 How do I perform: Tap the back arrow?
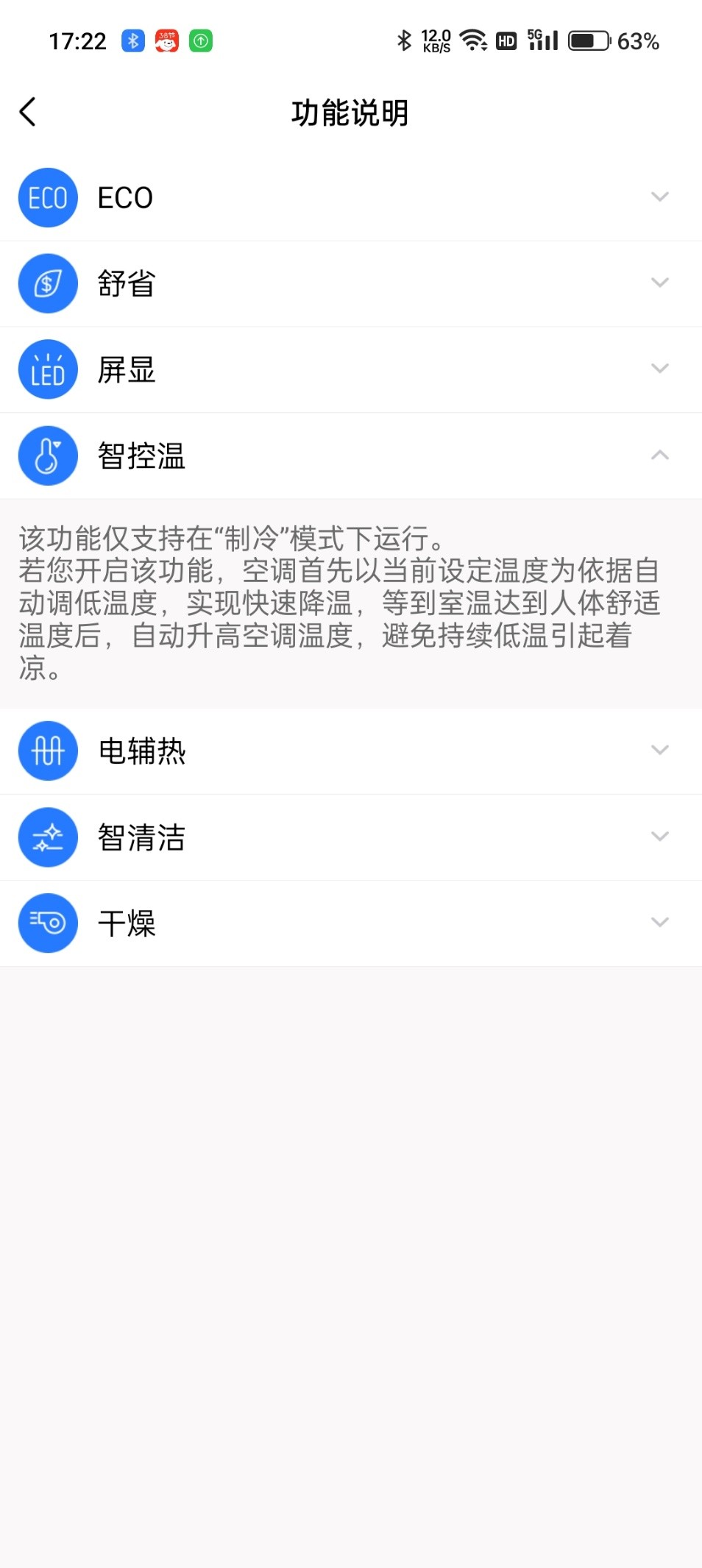pos(28,113)
